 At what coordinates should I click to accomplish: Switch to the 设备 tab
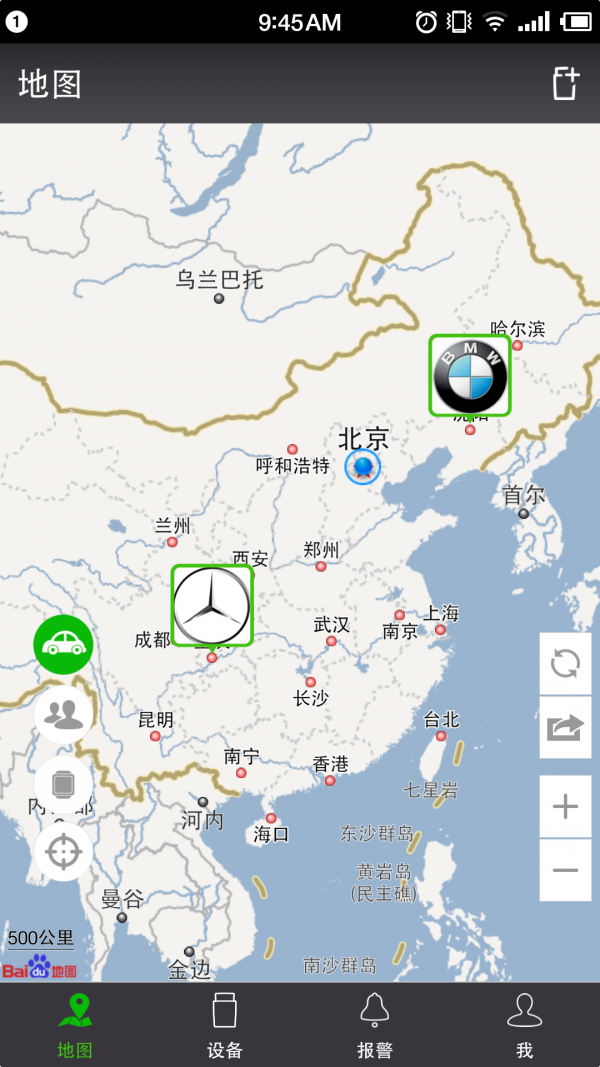pos(225,1025)
